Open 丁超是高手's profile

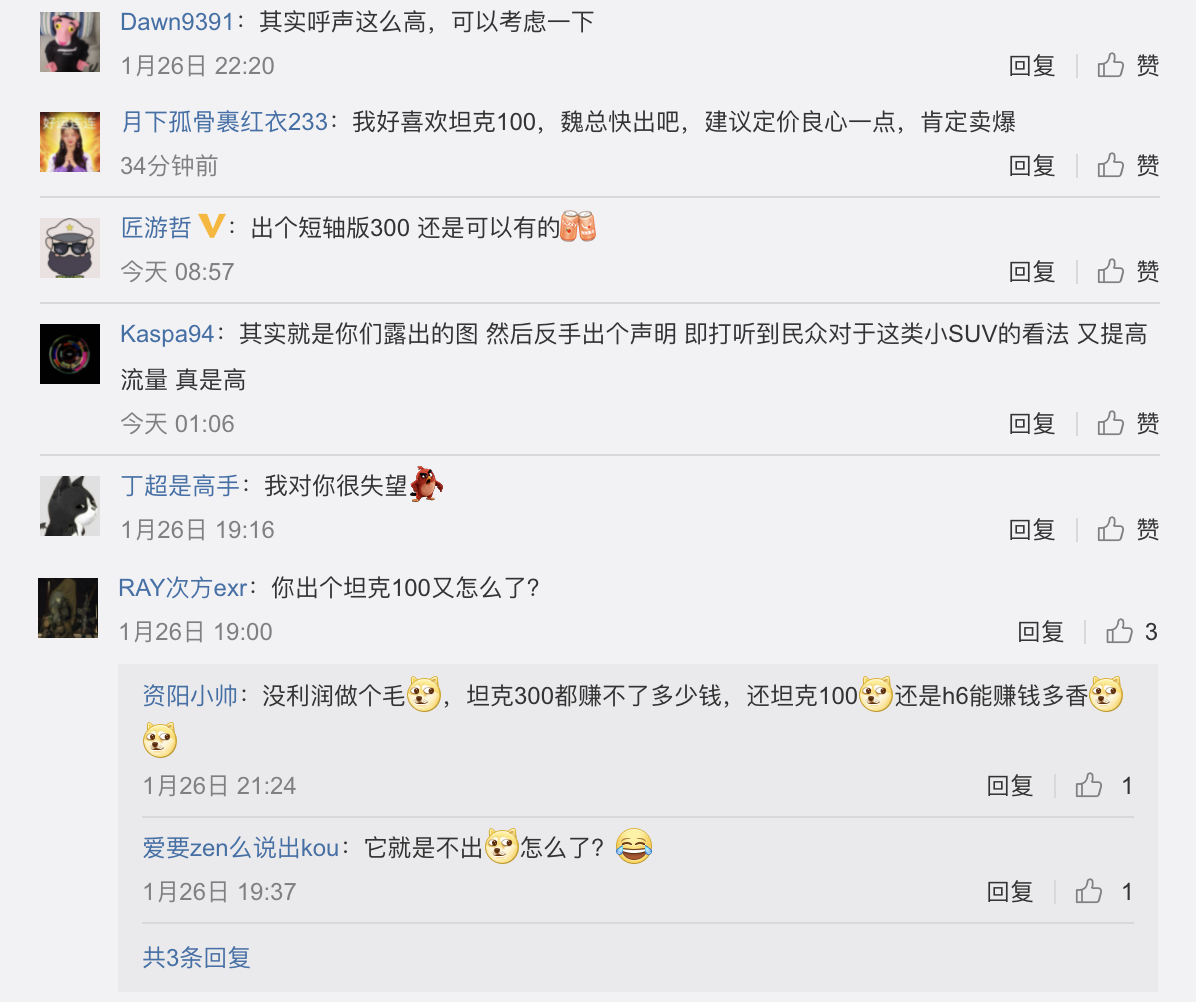180,486
